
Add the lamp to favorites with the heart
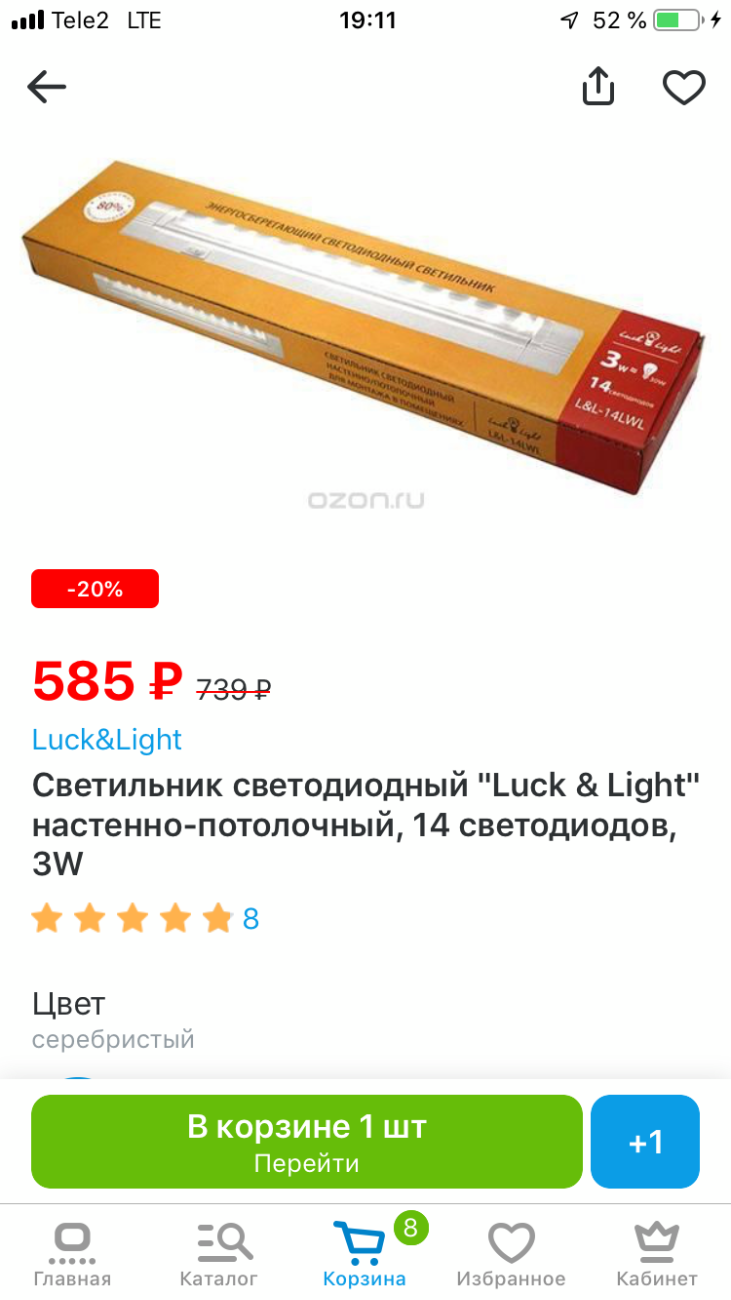pos(684,87)
